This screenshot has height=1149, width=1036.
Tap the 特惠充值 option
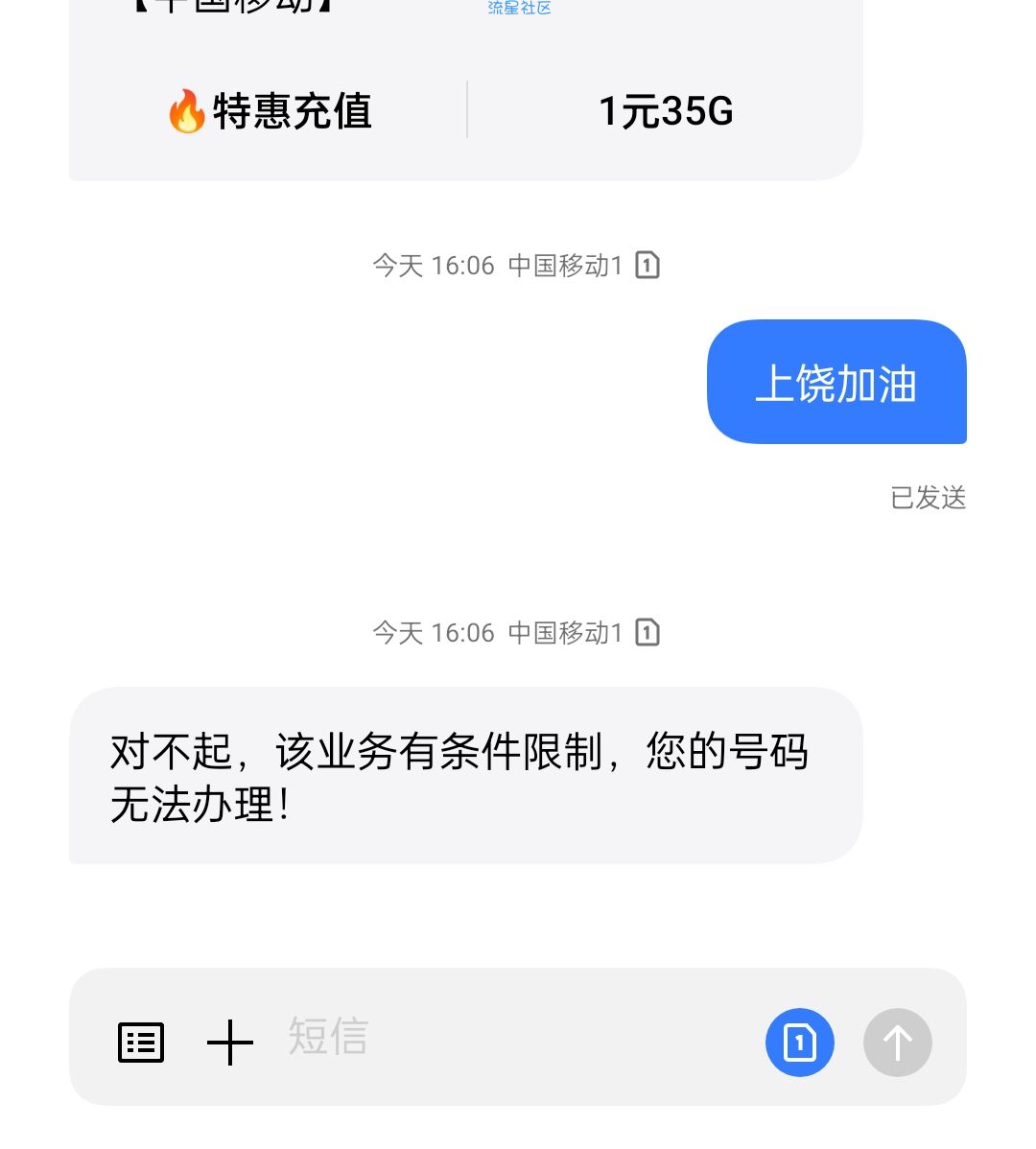coord(270,111)
